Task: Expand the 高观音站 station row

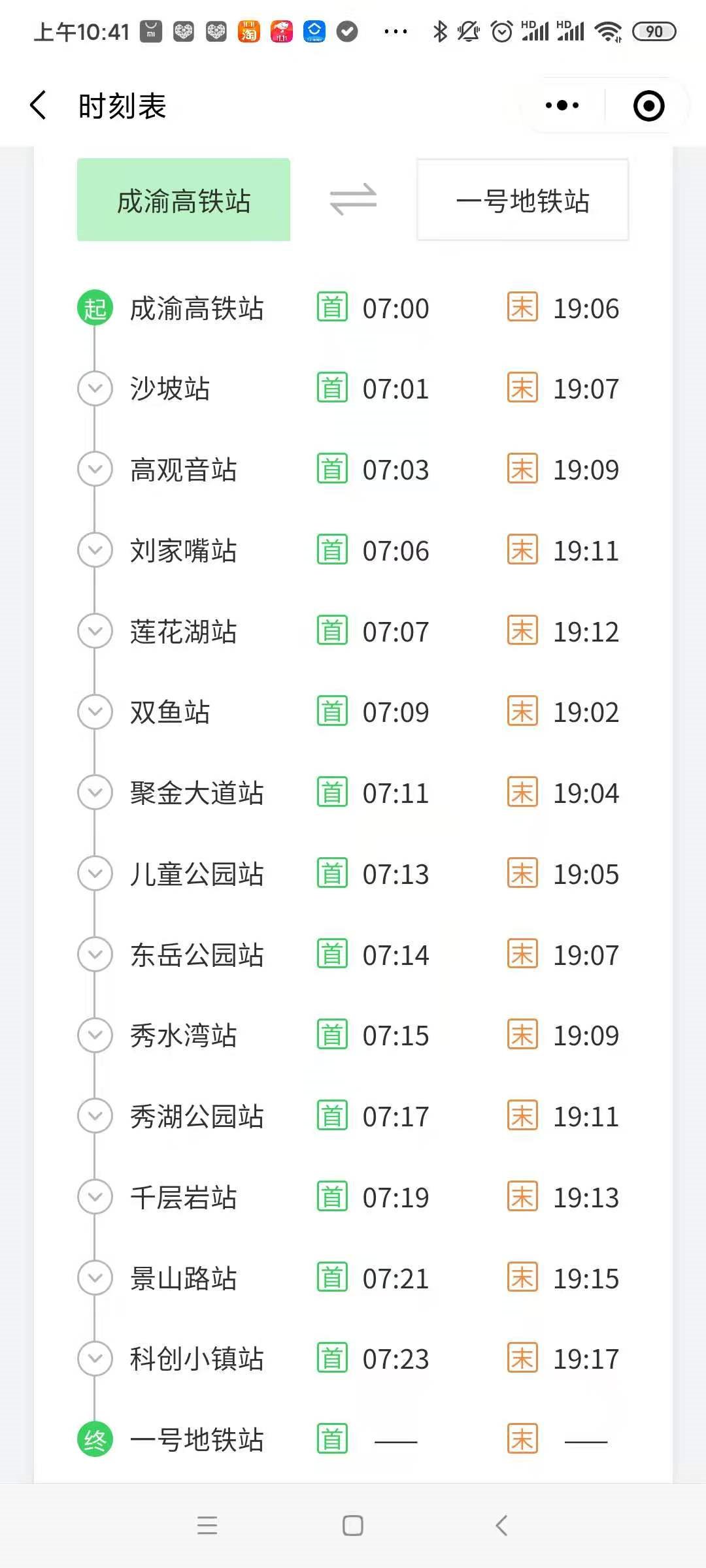Action: click(x=95, y=470)
